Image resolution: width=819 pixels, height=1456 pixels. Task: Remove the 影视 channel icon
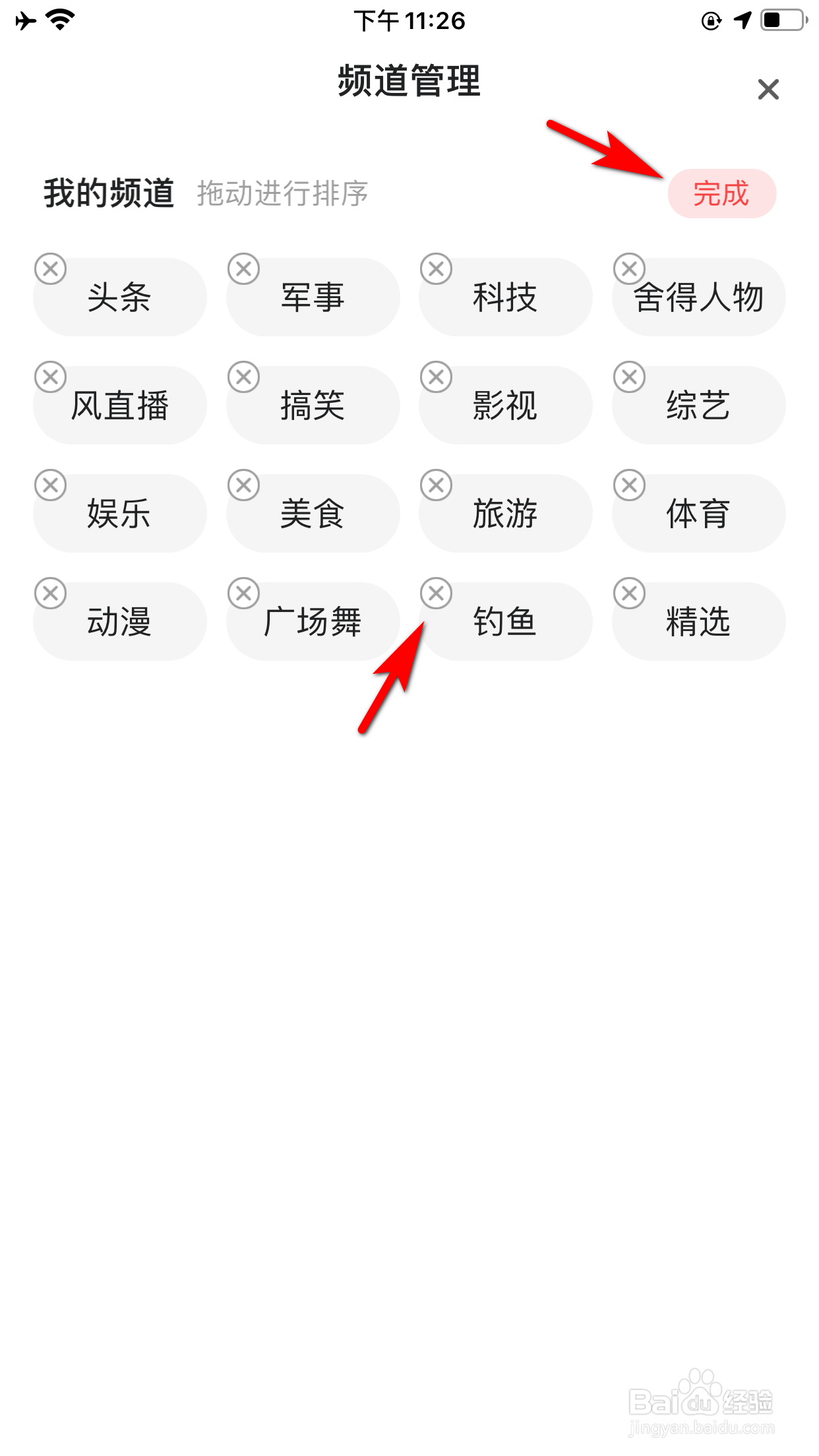coord(436,377)
